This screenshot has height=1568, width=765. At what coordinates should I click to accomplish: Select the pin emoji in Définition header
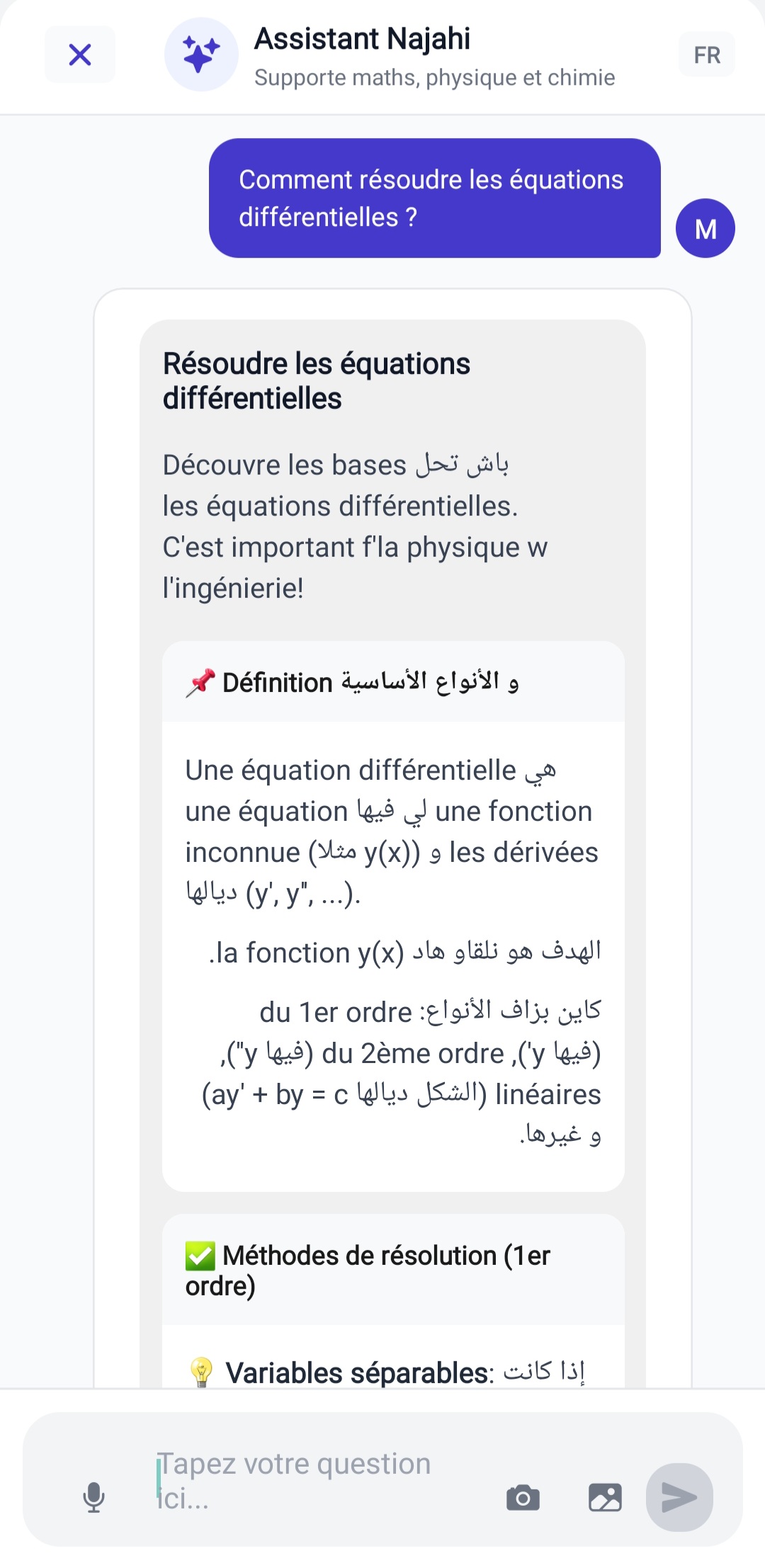click(x=200, y=681)
